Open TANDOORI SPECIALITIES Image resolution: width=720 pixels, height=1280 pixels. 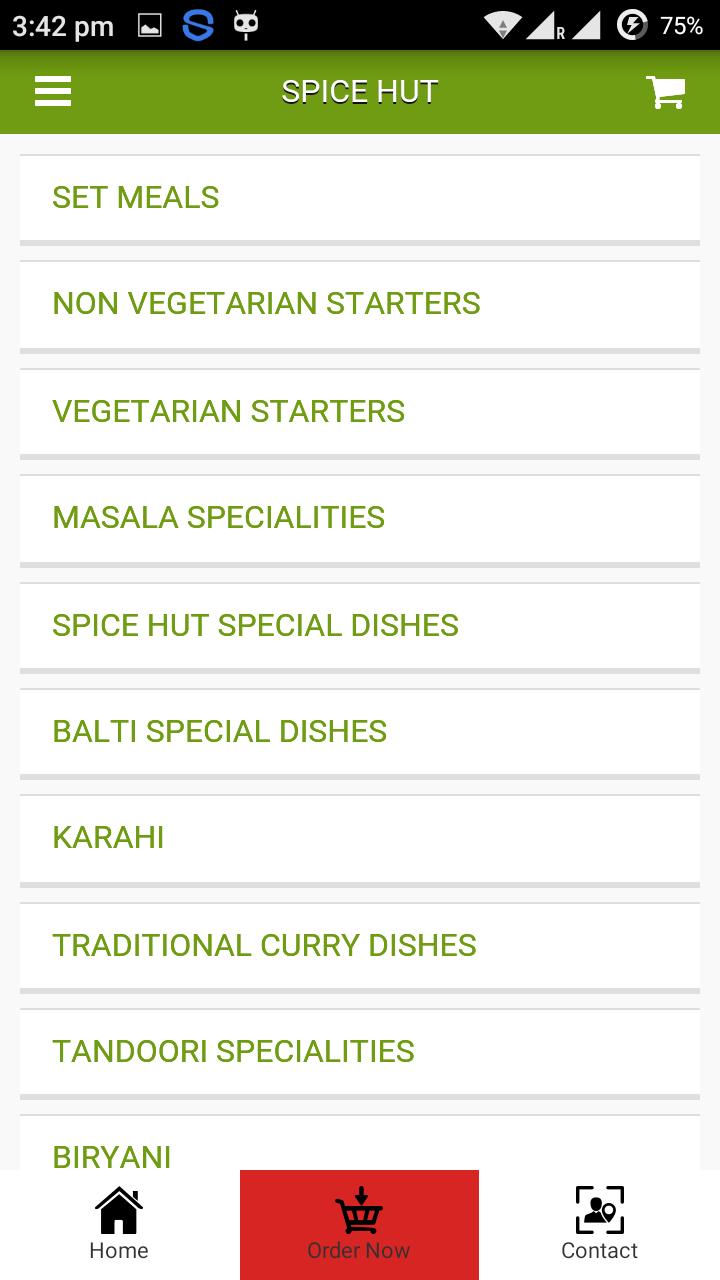tap(360, 1051)
